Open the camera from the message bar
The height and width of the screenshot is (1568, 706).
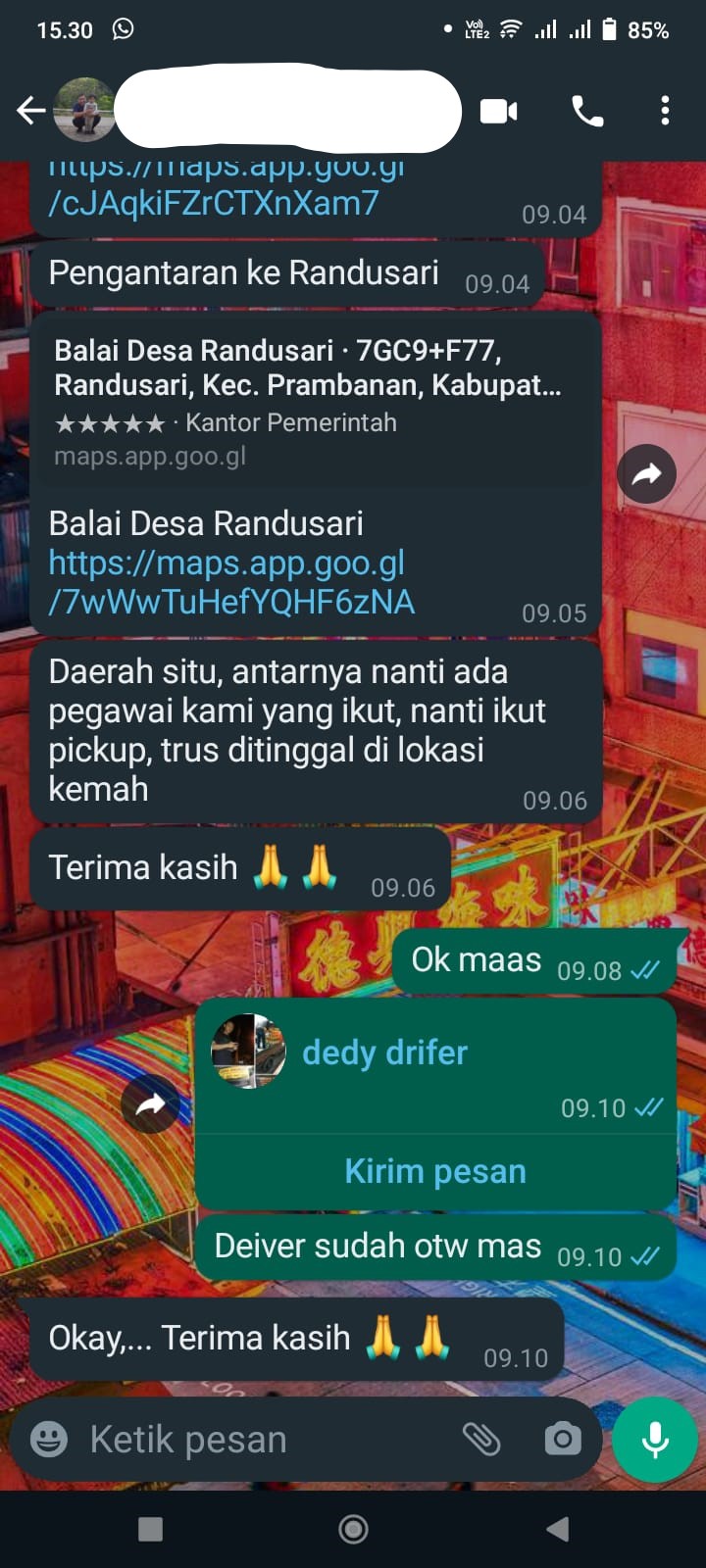[562, 1440]
